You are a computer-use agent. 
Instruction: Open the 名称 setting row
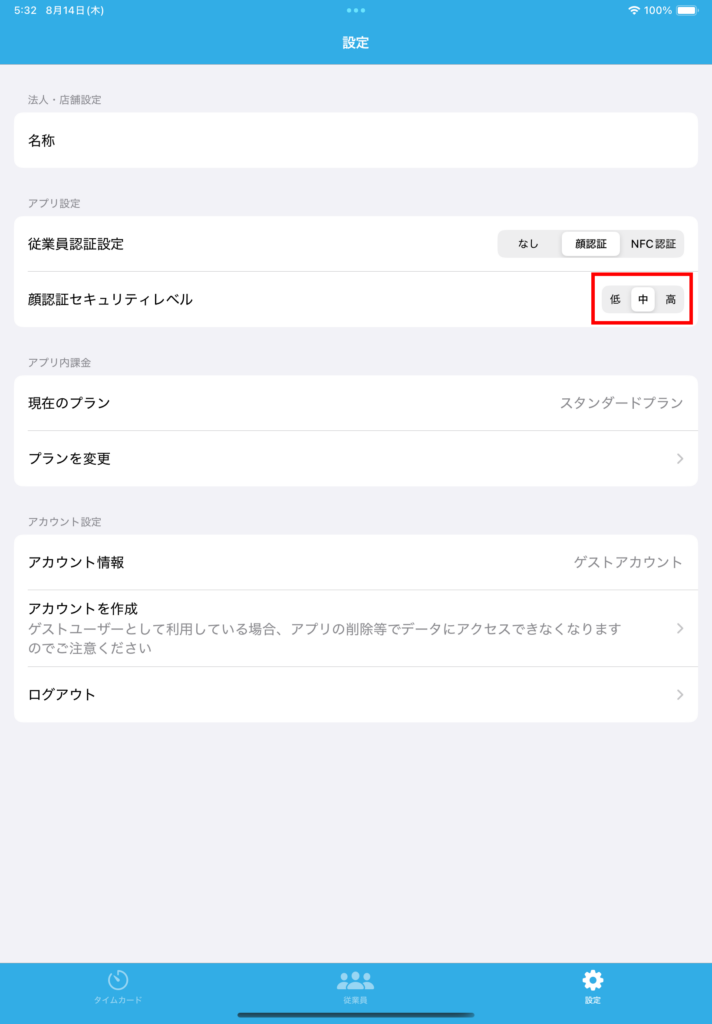tap(355, 141)
